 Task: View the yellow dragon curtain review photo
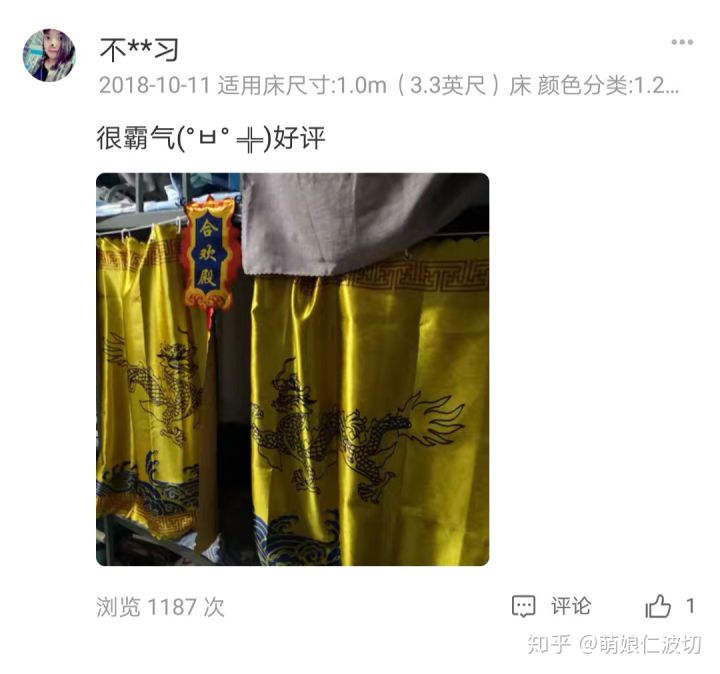(292, 369)
